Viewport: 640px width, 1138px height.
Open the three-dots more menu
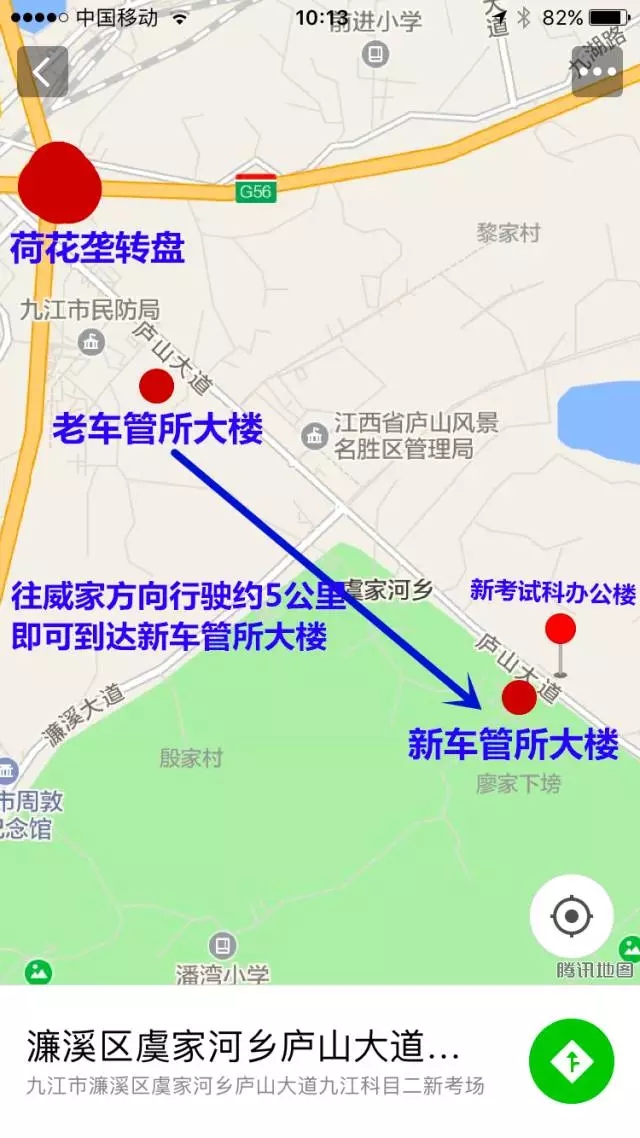point(597,72)
